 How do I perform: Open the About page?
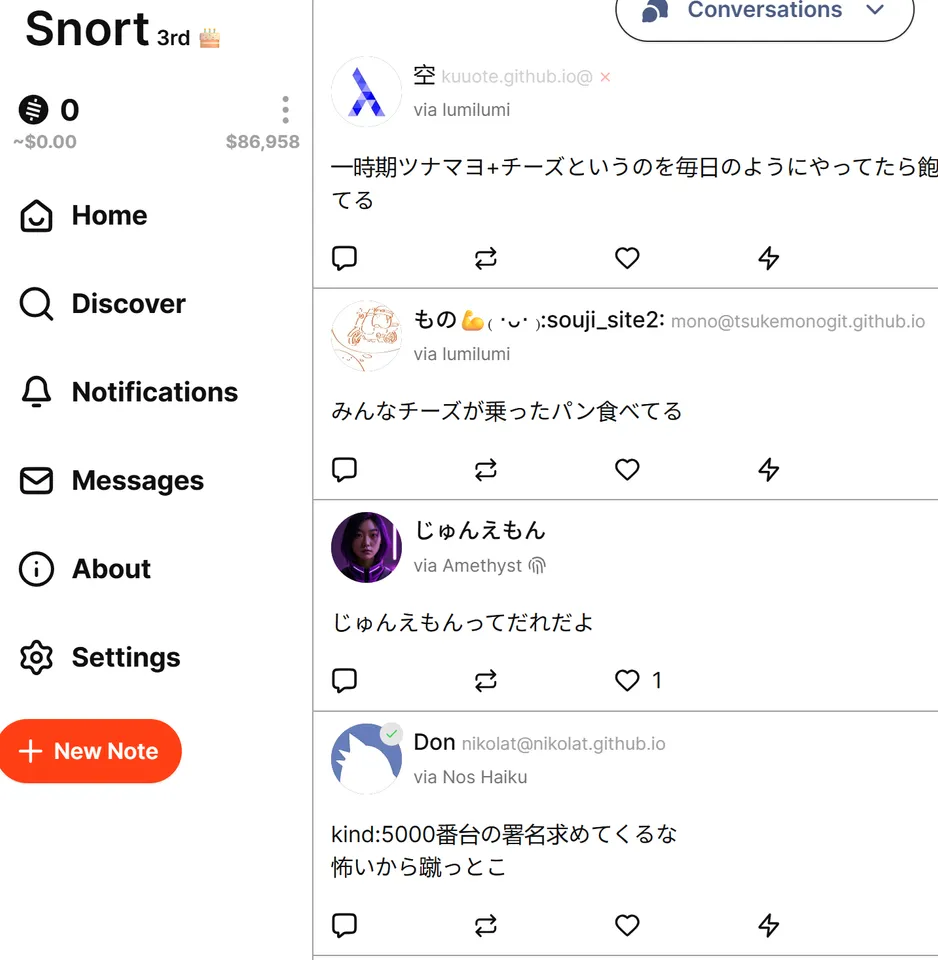coord(111,569)
